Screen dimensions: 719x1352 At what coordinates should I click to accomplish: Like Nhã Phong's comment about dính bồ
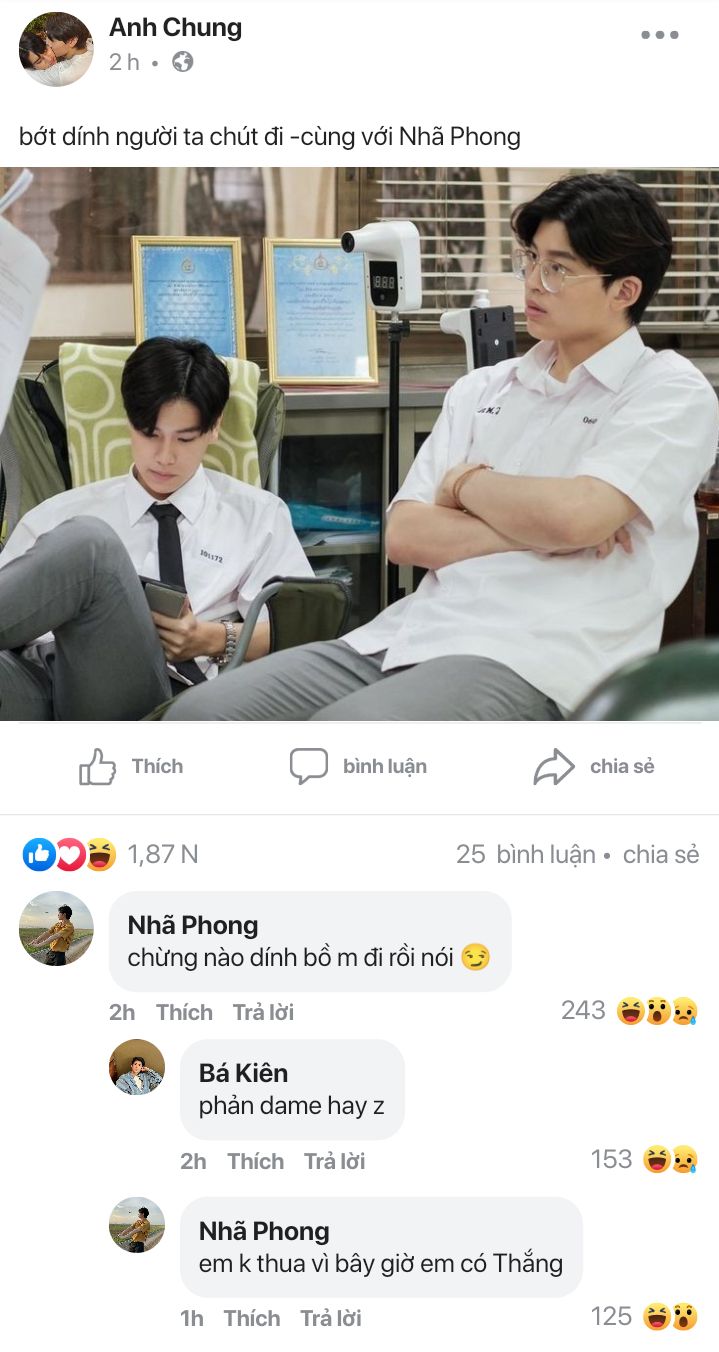pos(184,1012)
